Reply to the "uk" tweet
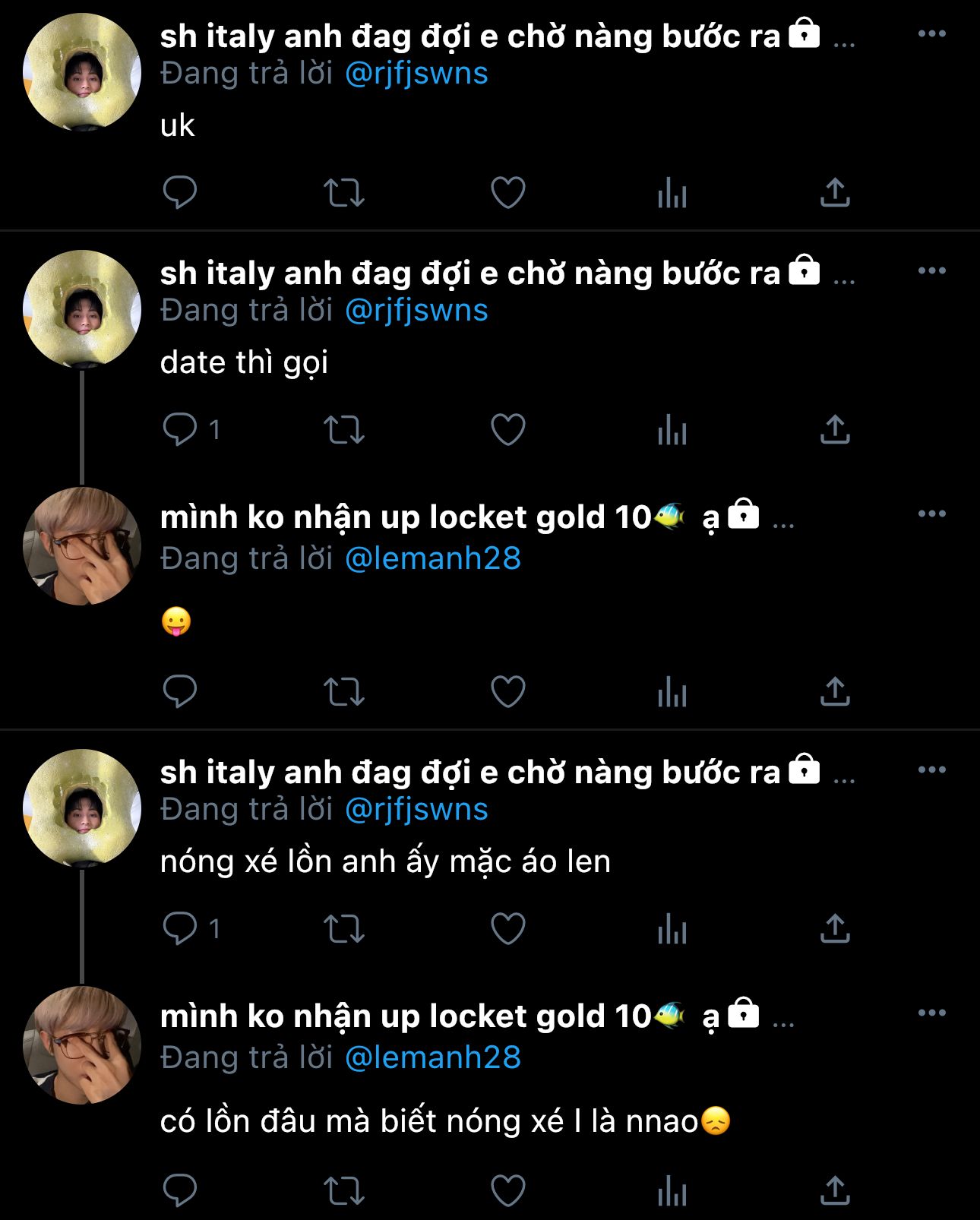The height and width of the screenshot is (1220, 980). [x=180, y=193]
